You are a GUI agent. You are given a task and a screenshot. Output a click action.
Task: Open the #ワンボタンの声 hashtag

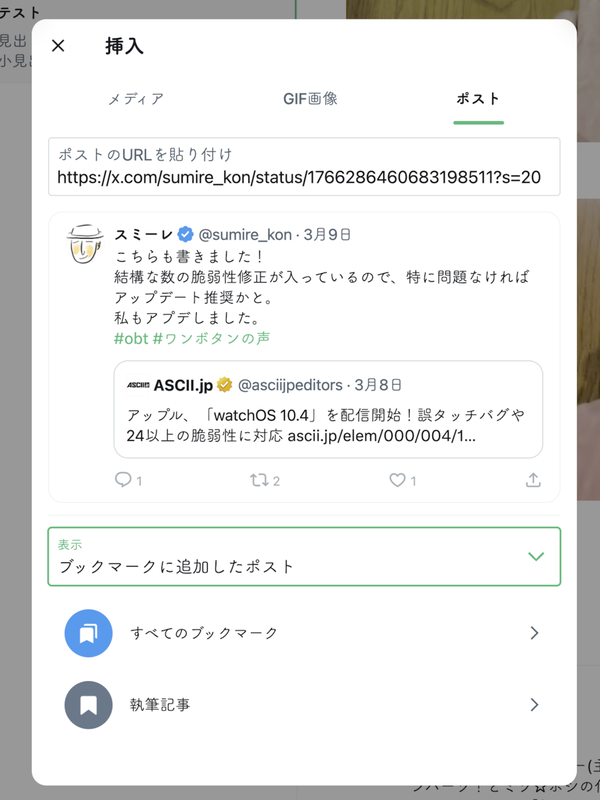pos(211,338)
